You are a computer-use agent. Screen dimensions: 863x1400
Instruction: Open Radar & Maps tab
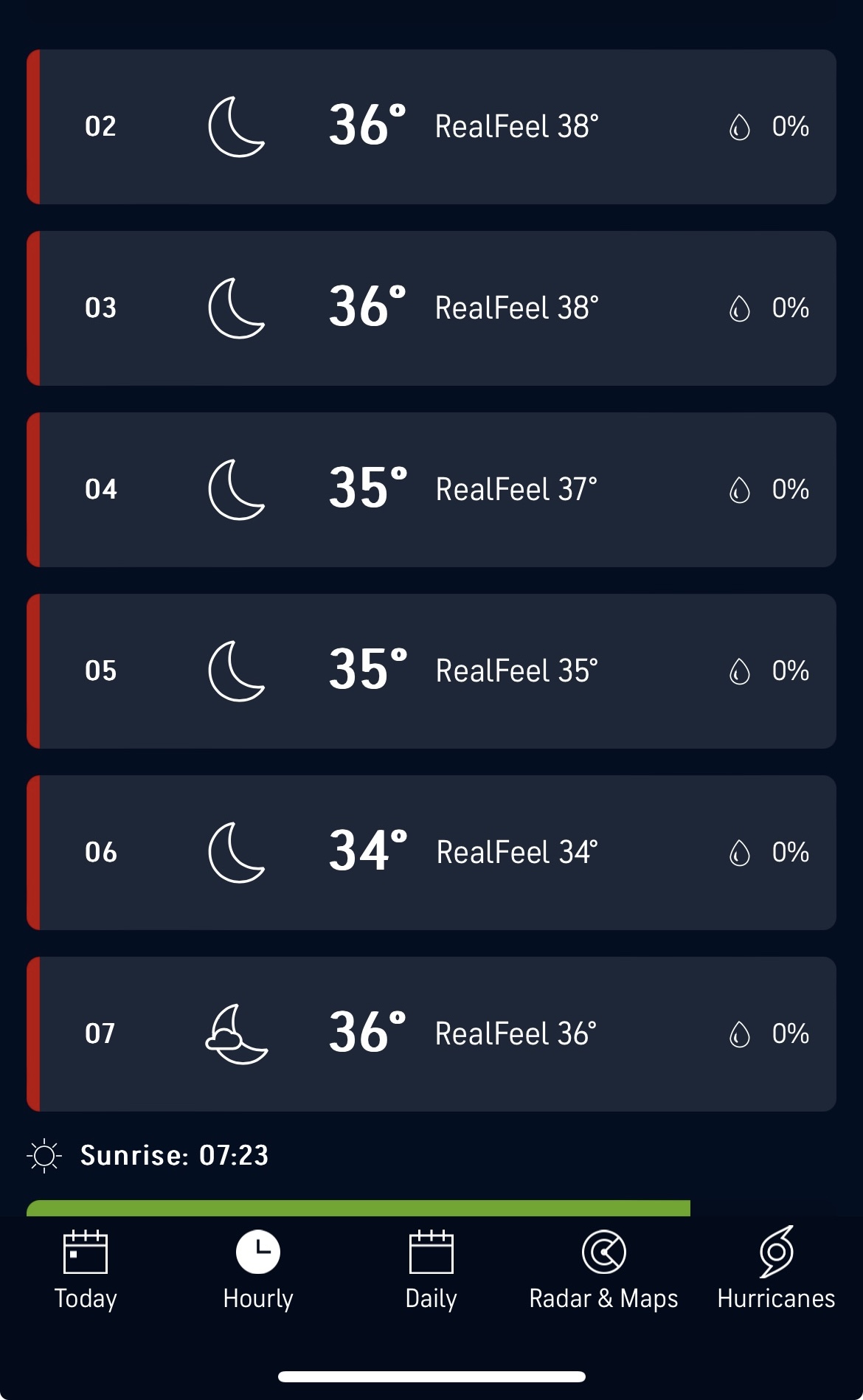point(603,1270)
